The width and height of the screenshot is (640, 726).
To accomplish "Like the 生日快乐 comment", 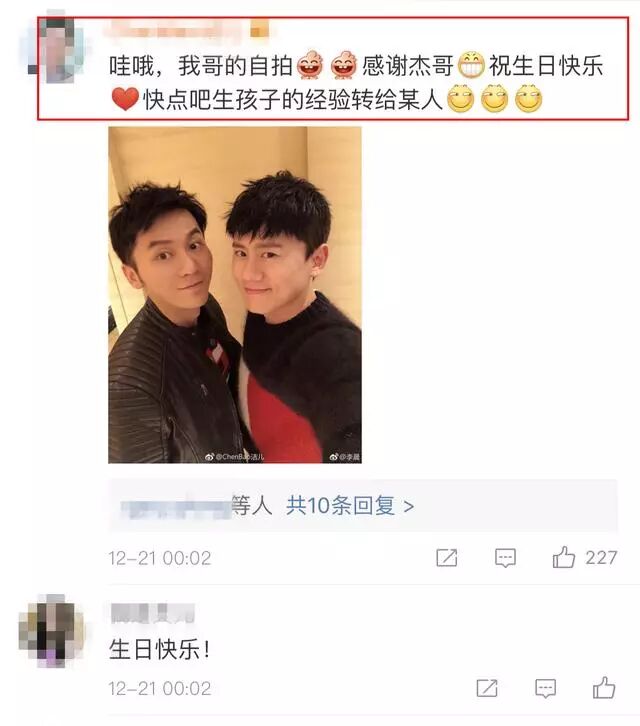I will (604, 688).
